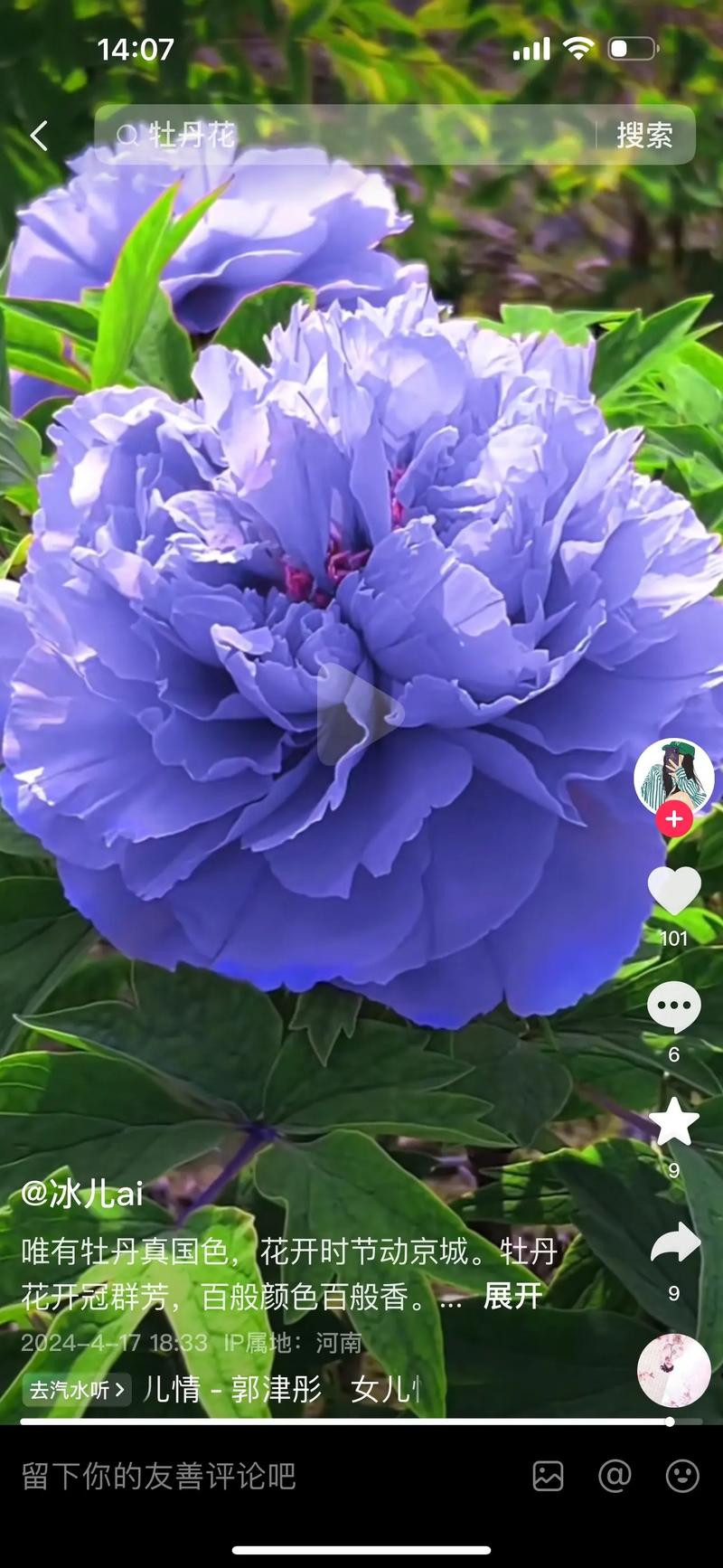Expand the caption with 展开

coord(512,1296)
